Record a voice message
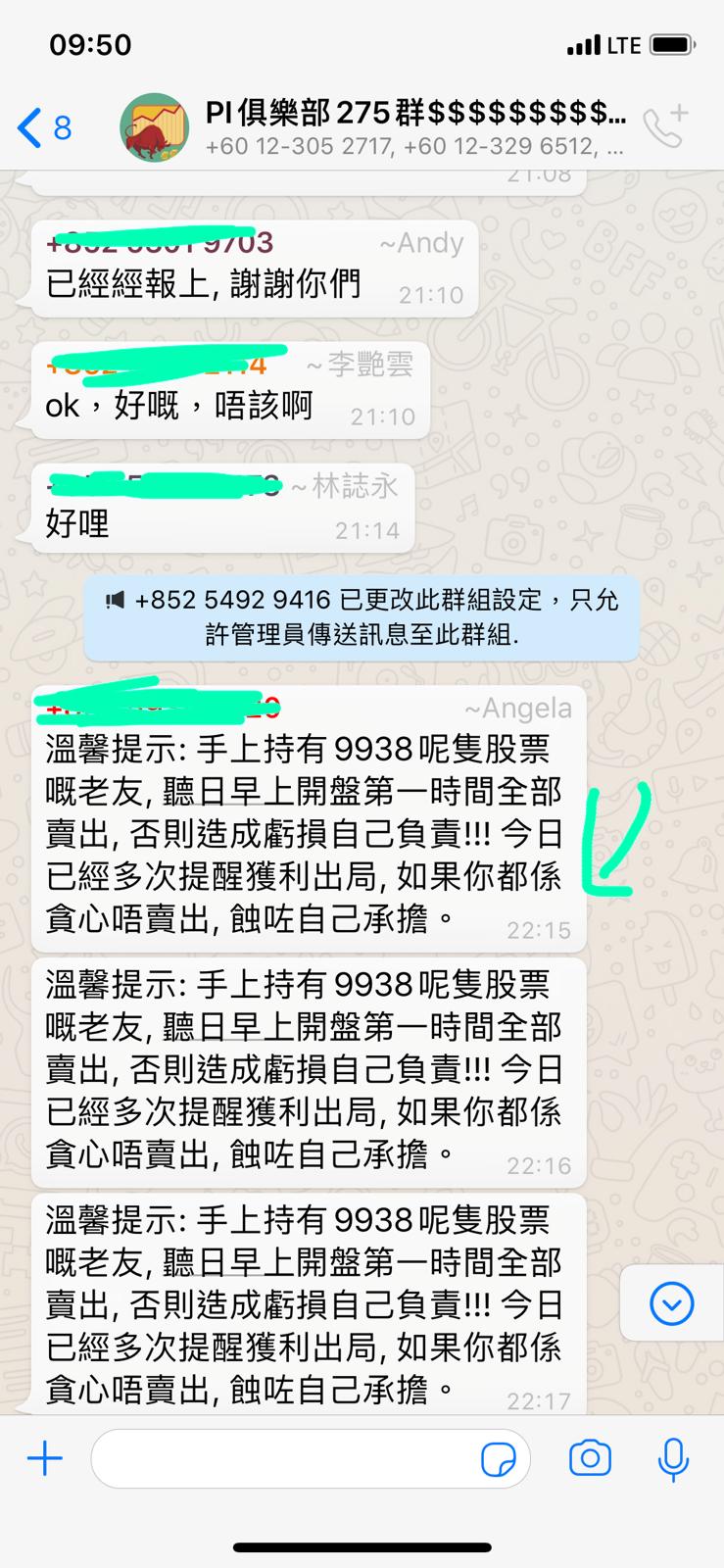Viewport: 724px width, 1568px height. [x=673, y=1459]
